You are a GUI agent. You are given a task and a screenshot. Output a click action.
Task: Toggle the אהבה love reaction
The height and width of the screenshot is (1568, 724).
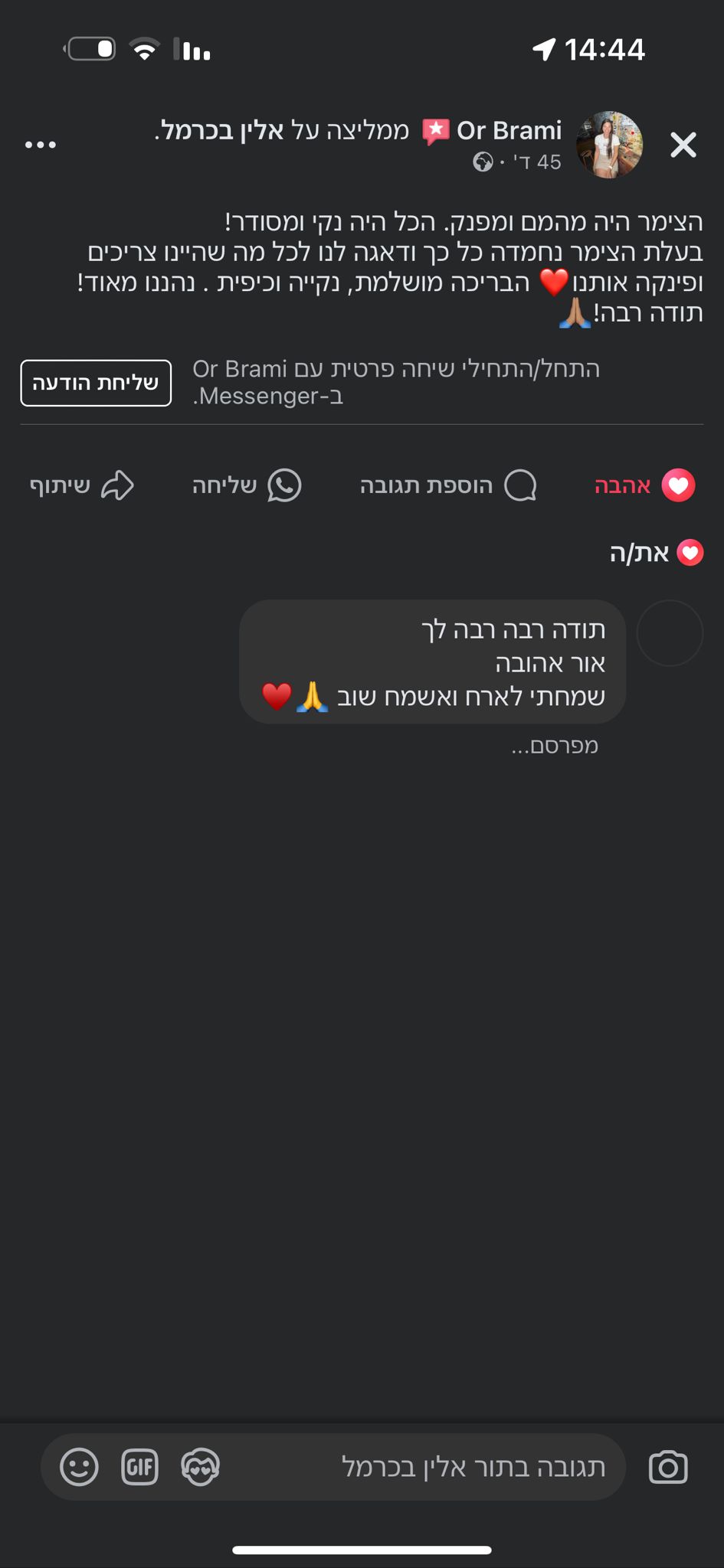pos(644,485)
